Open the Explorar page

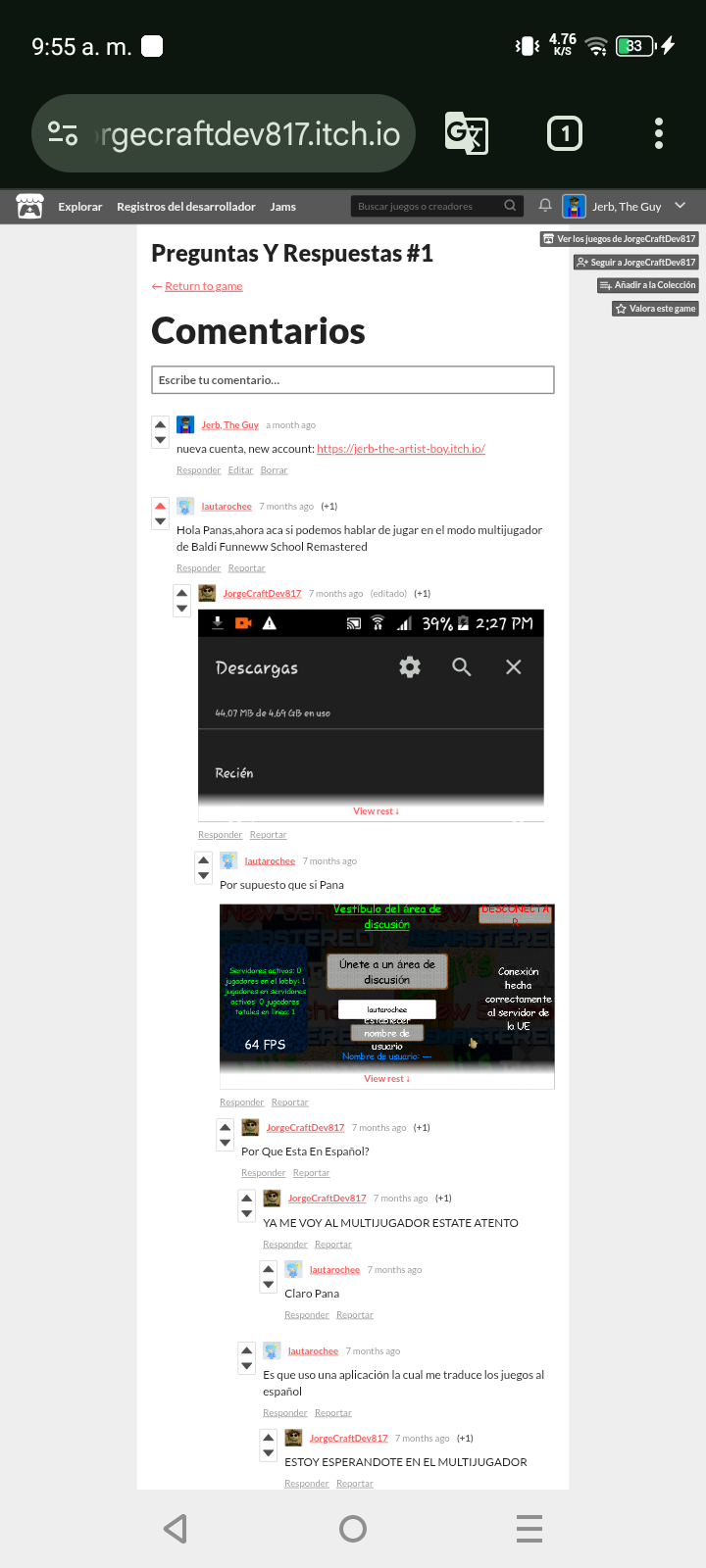pos(79,207)
